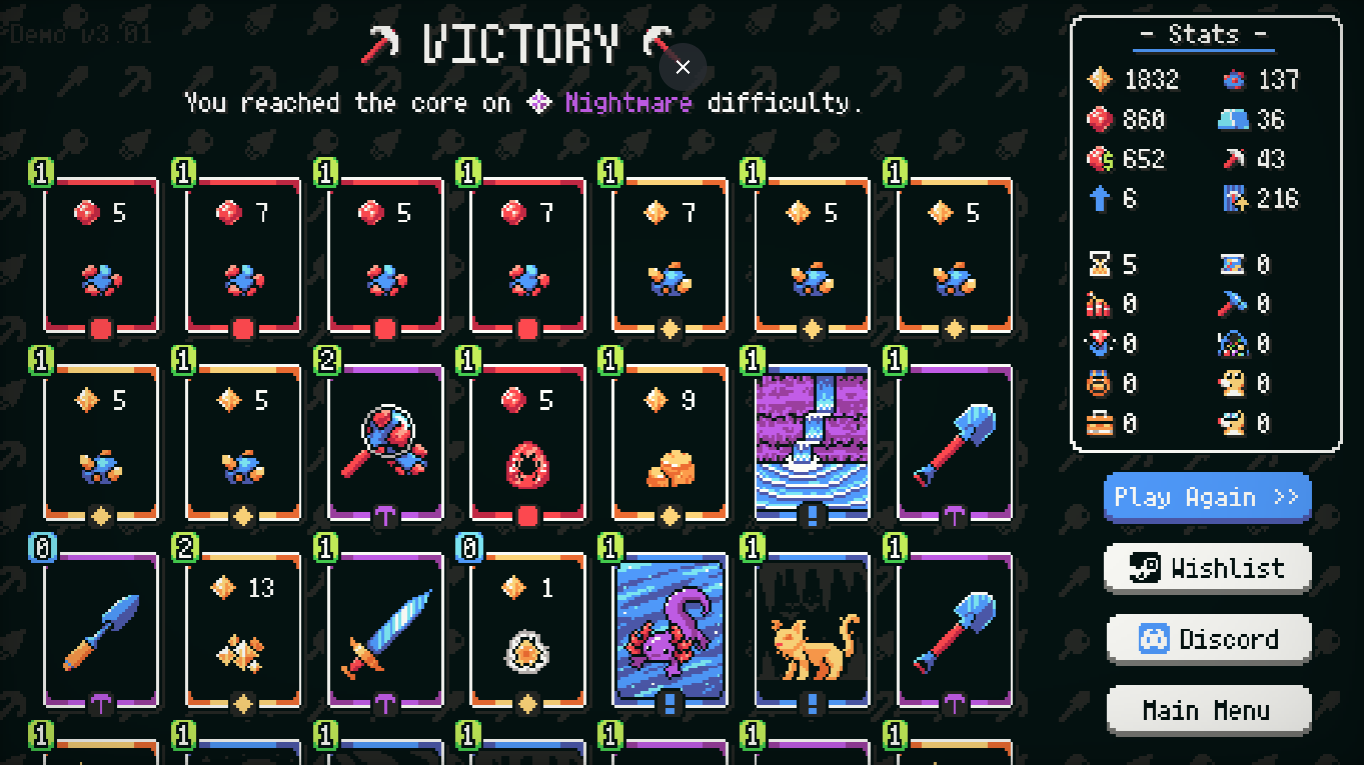The image size is (1364, 765).
Task: Select the gold nugget card showing 9
Action: [x=670, y=442]
